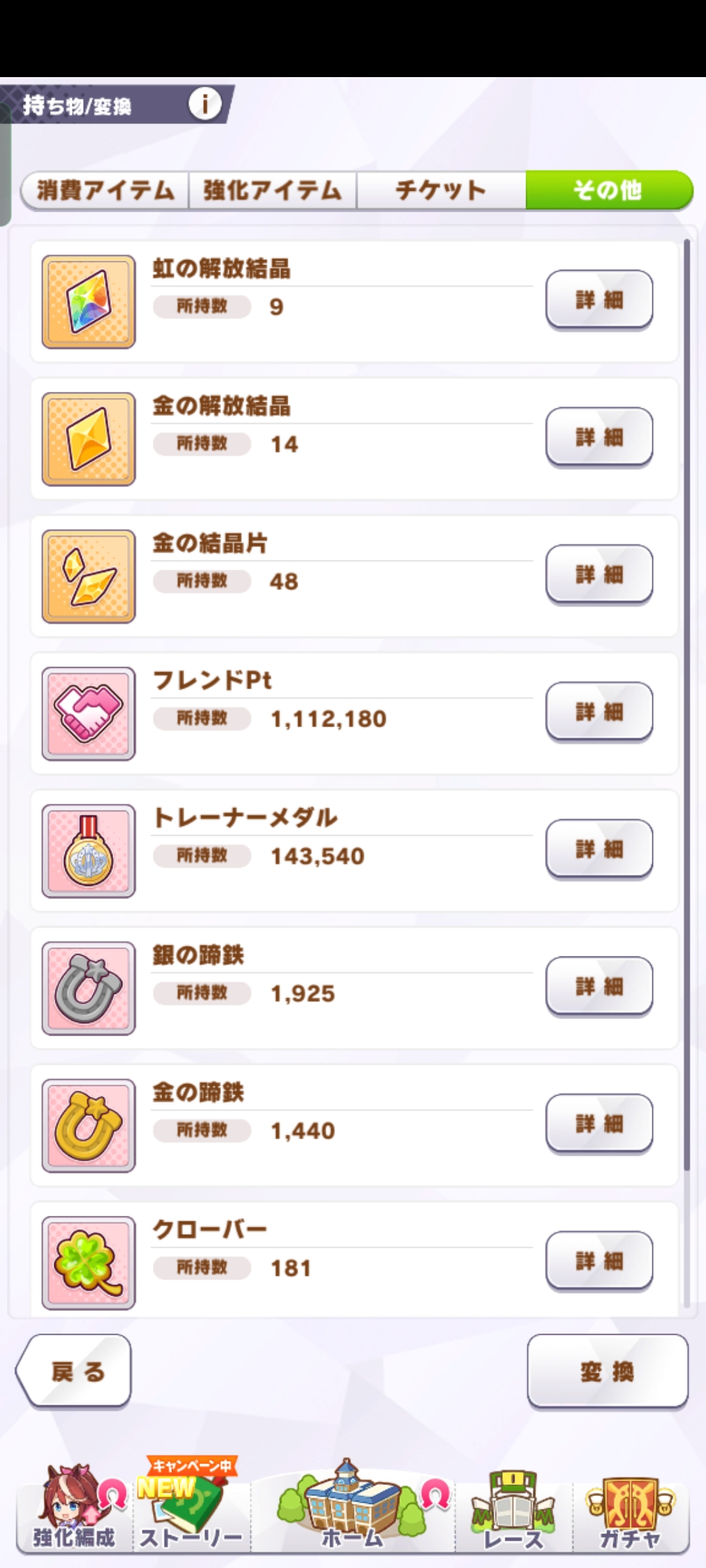View 詳細 for トレーナーメダル
This screenshot has width=706, height=1568.
tap(599, 849)
